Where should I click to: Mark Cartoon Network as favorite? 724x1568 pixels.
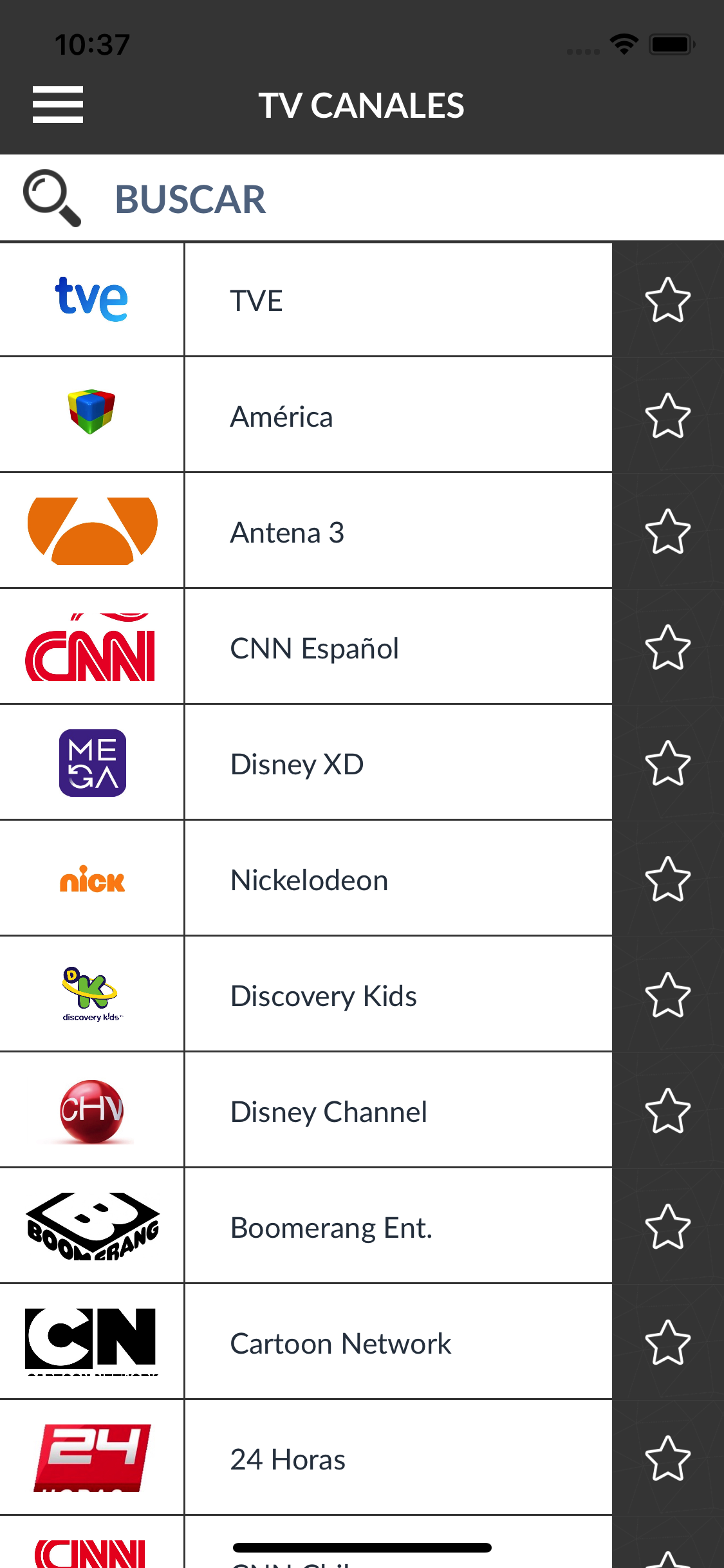[668, 1343]
